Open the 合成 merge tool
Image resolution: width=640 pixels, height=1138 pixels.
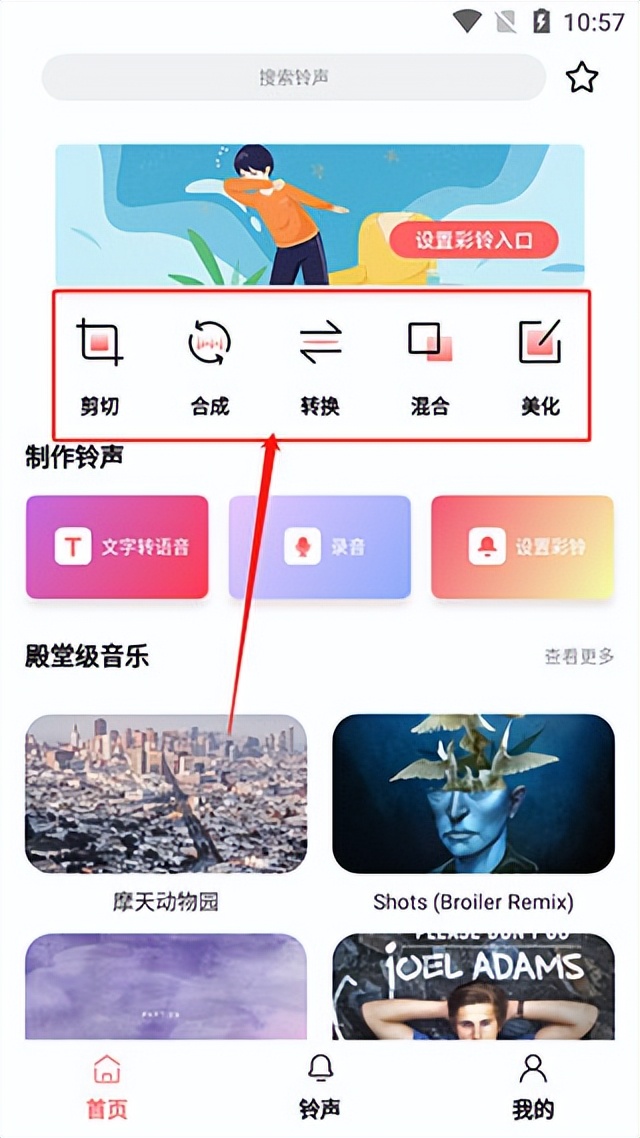click(210, 365)
